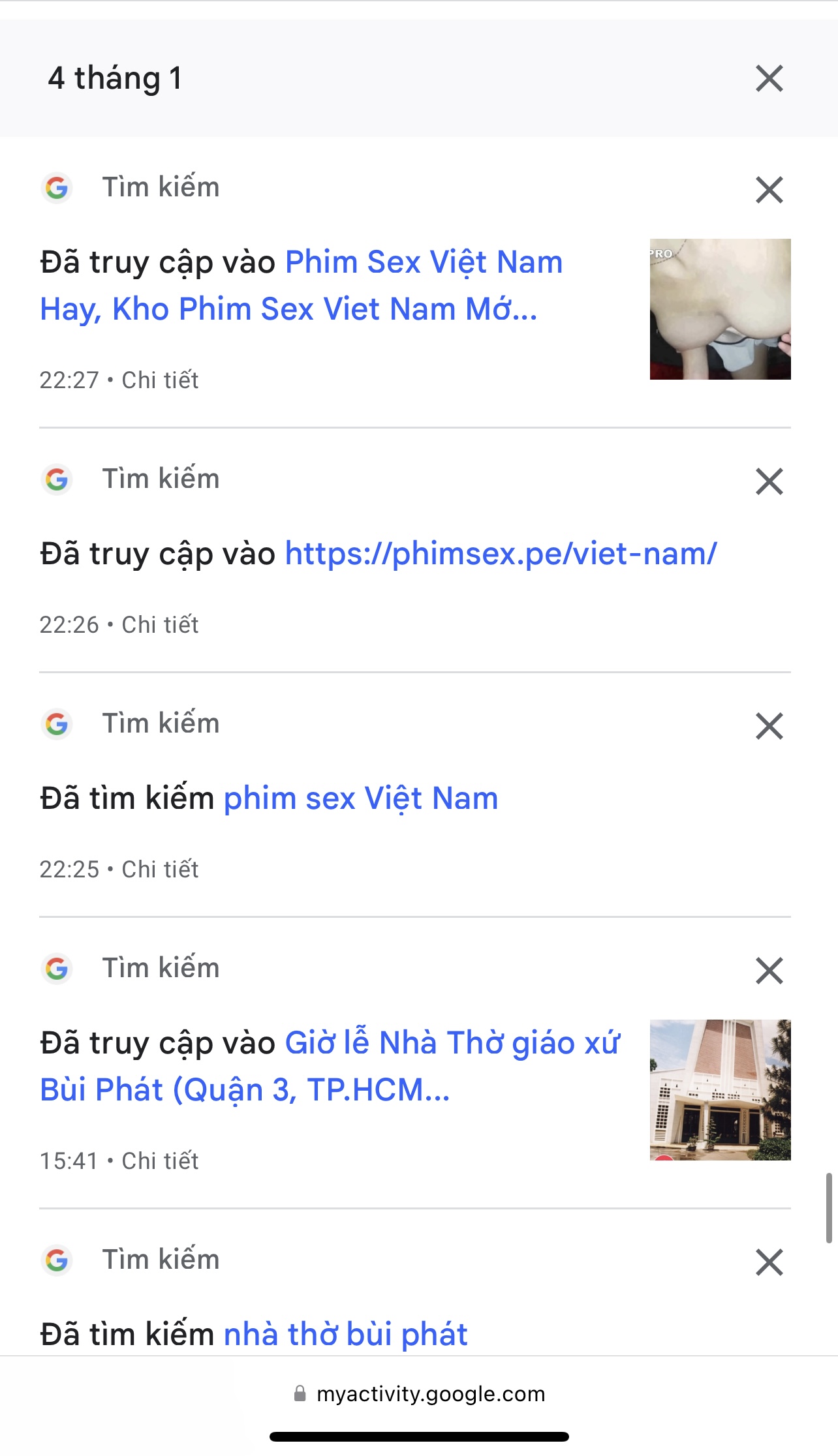Delete the phimsex.pe visit entry

(x=769, y=481)
